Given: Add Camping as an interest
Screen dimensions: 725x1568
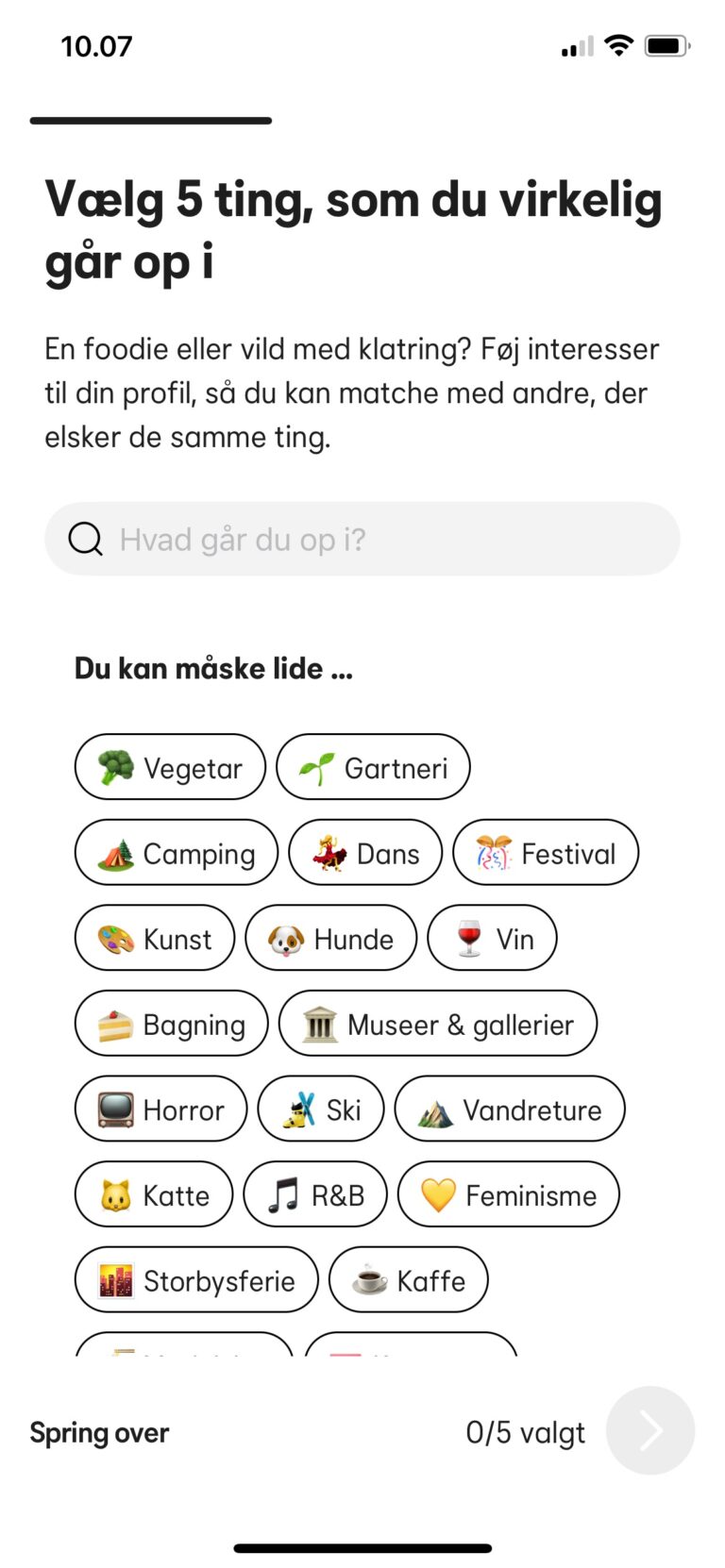Looking at the screenshot, I should [x=177, y=853].
